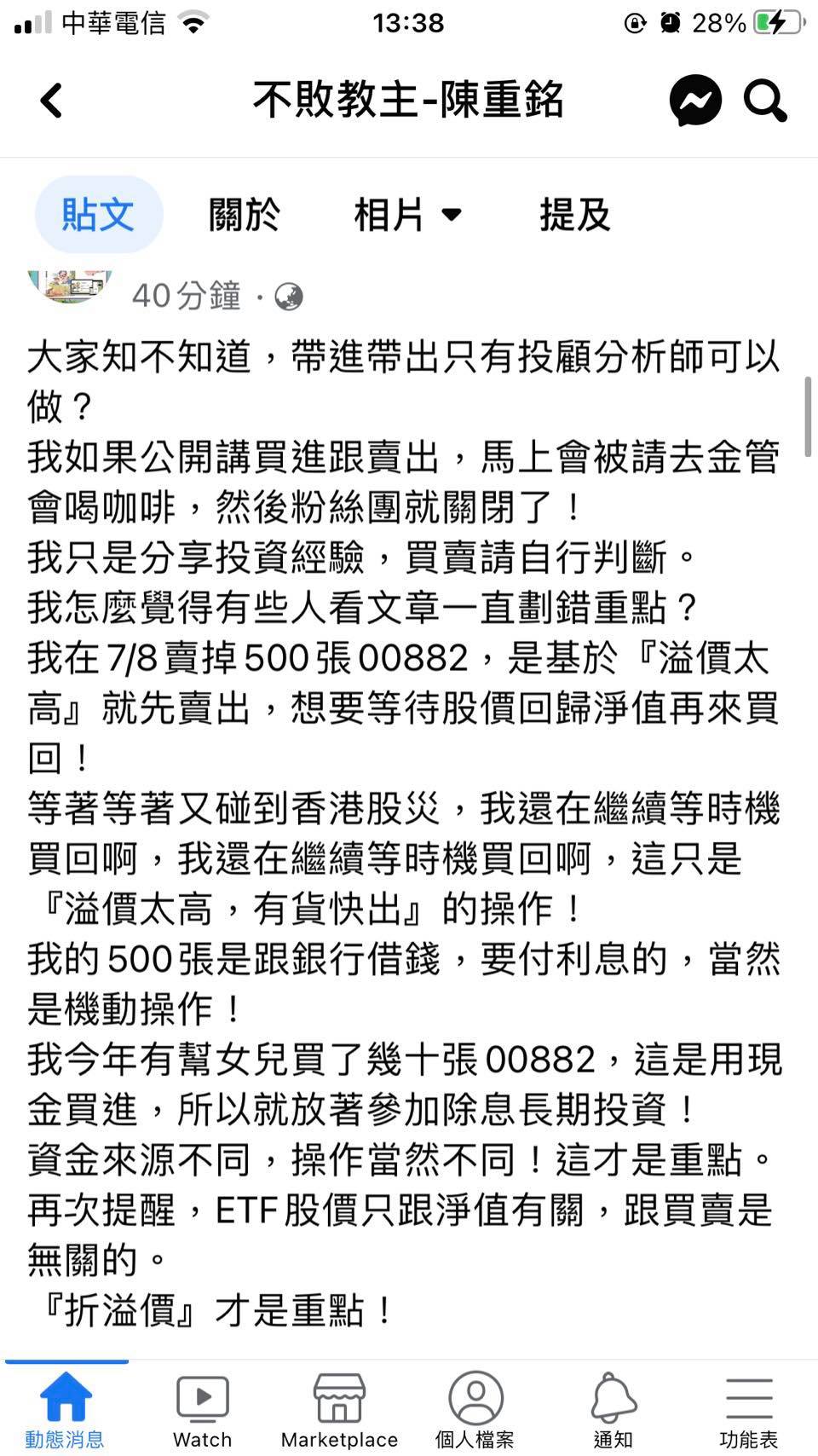Viewport: 818px width, 1456px height.
Task: Open the 功能表 menu
Action: [749, 1410]
